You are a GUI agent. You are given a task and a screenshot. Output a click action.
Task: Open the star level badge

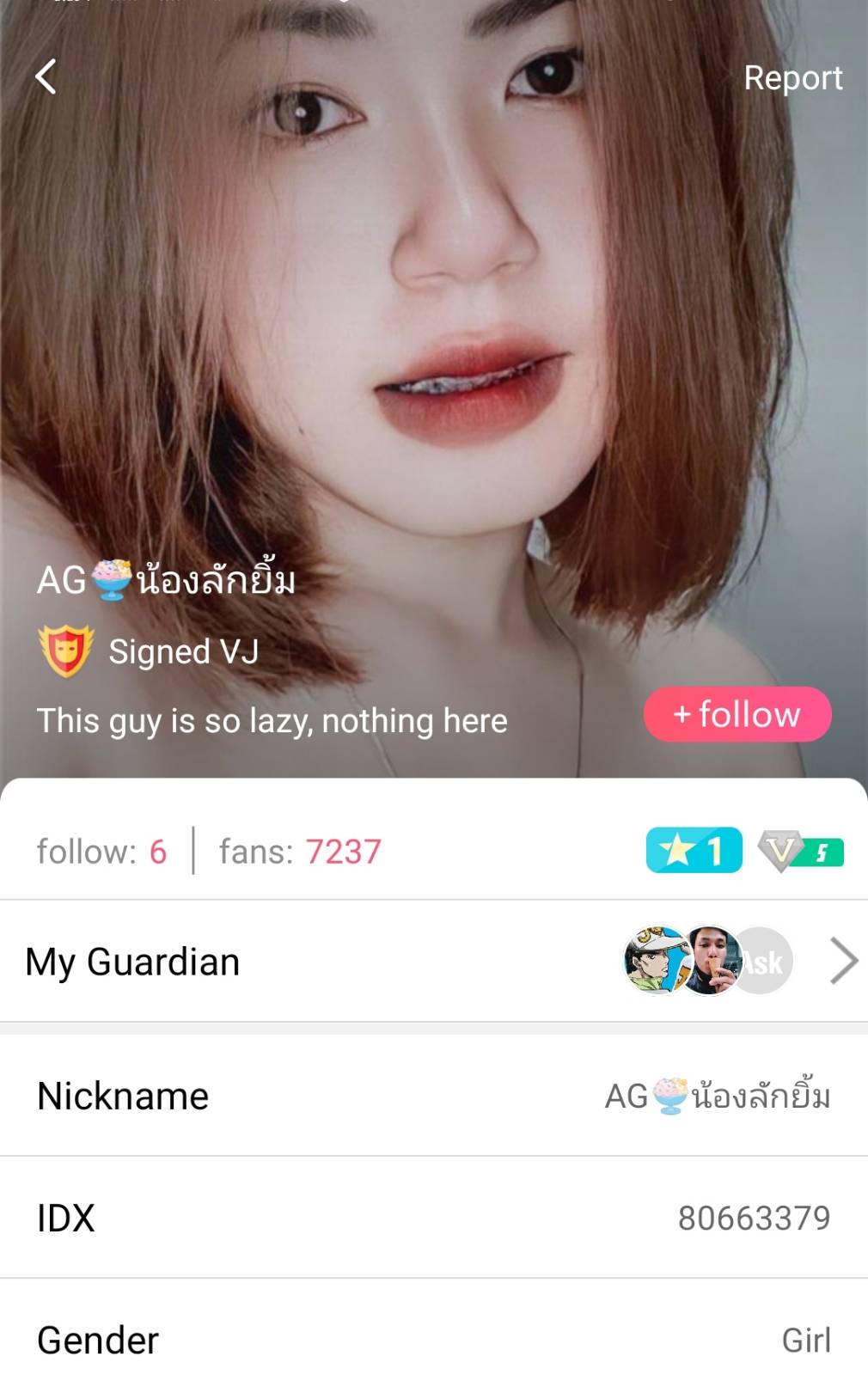tap(694, 851)
